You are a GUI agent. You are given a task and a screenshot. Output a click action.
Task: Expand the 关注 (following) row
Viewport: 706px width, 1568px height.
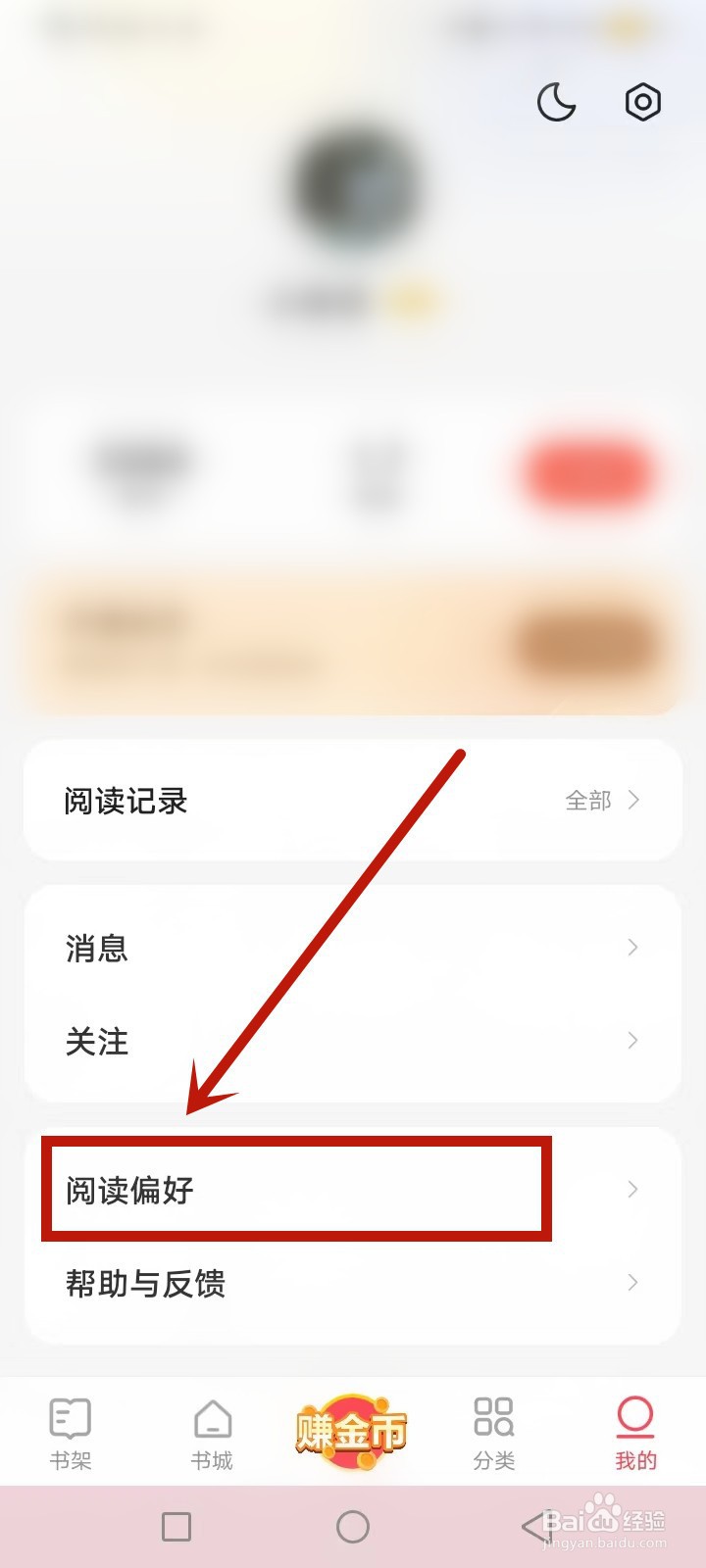351,1042
